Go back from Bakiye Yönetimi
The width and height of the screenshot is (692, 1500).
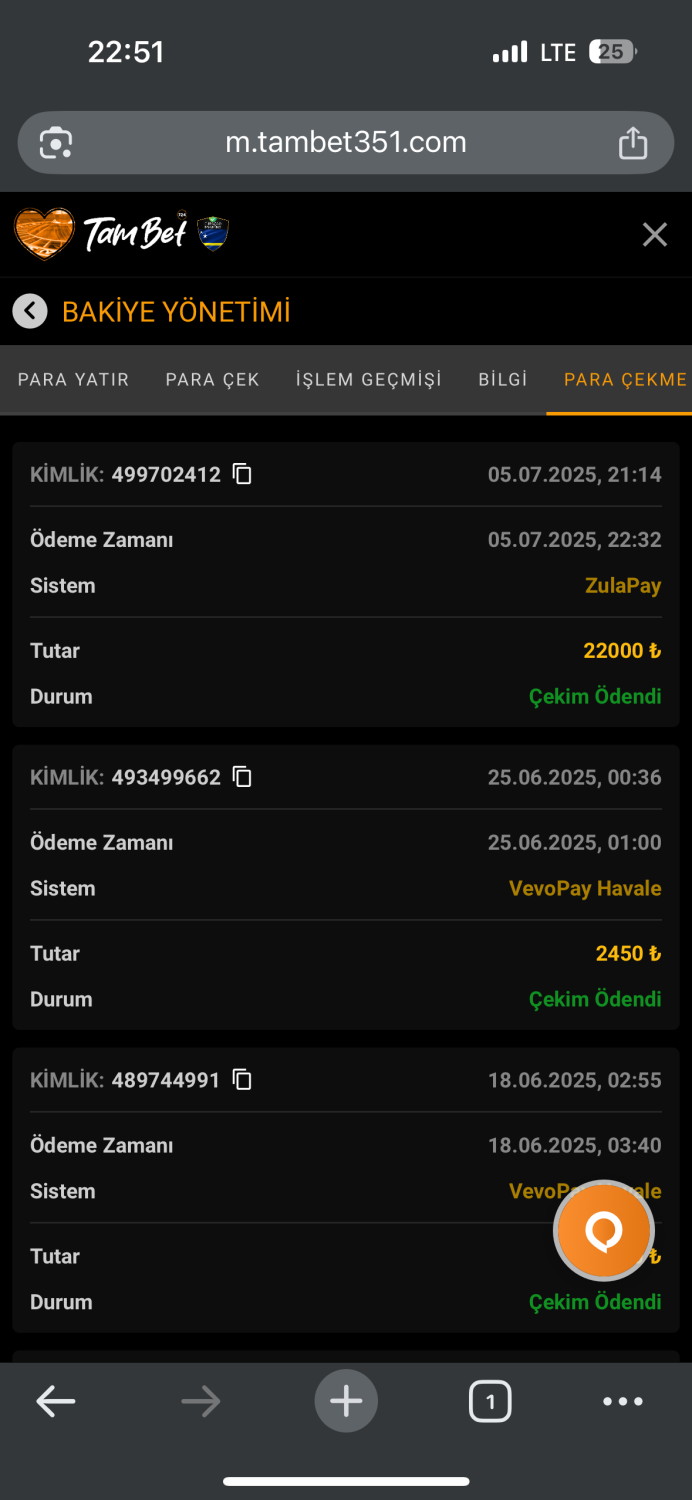pyautogui.click(x=30, y=311)
